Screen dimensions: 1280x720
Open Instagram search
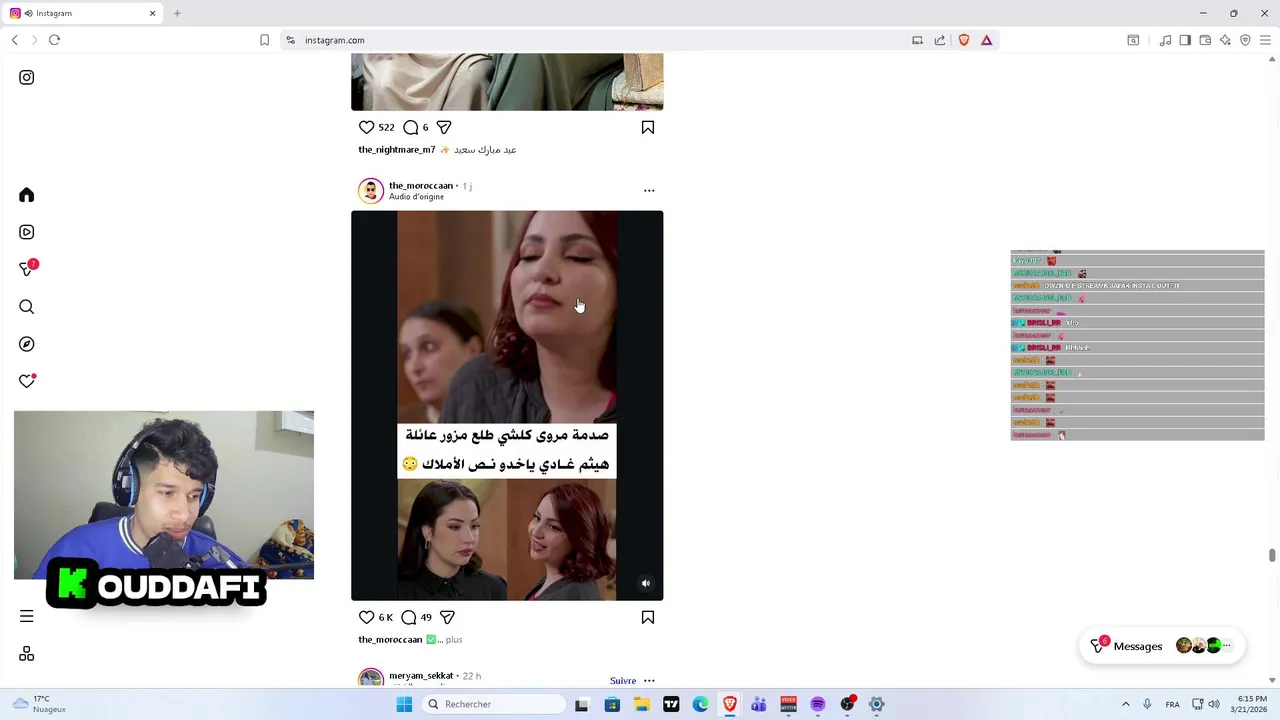click(27, 307)
